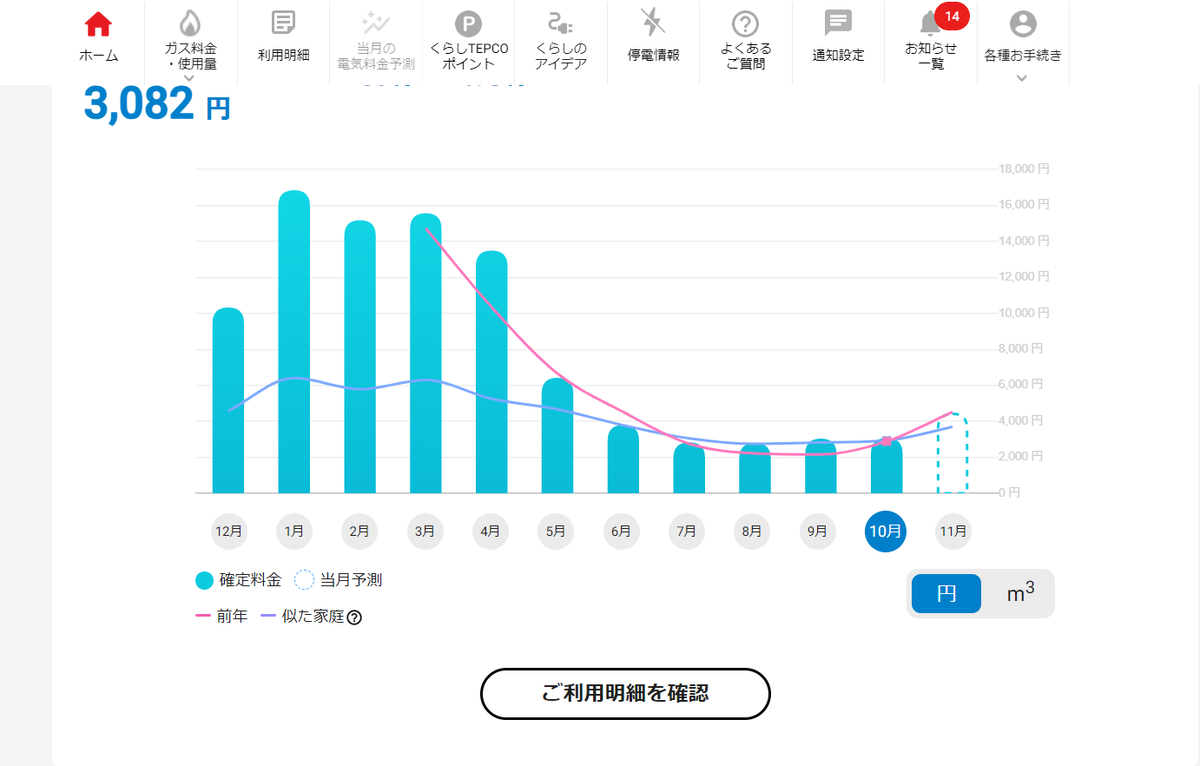The width and height of the screenshot is (1200, 766).
Task: Tap the ご利用明細を確認 button
Action: click(x=625, y=693)
